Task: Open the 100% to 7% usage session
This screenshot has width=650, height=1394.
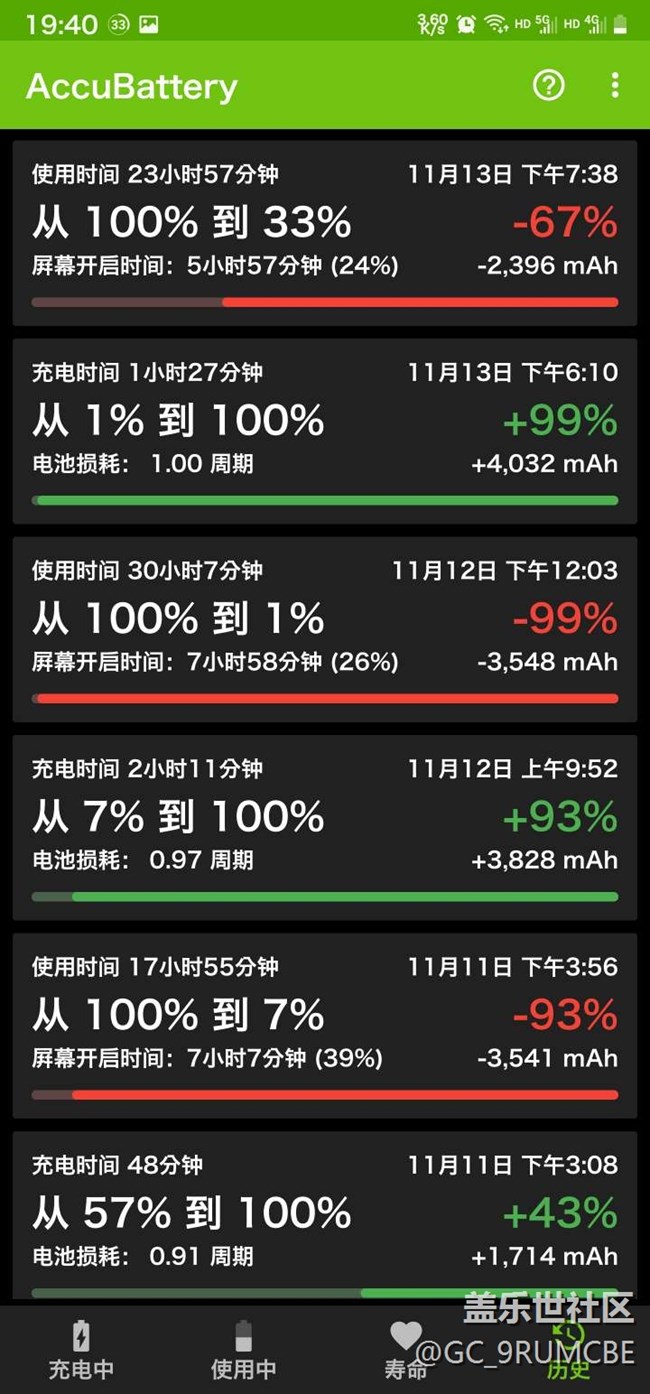Action: 325,1025
